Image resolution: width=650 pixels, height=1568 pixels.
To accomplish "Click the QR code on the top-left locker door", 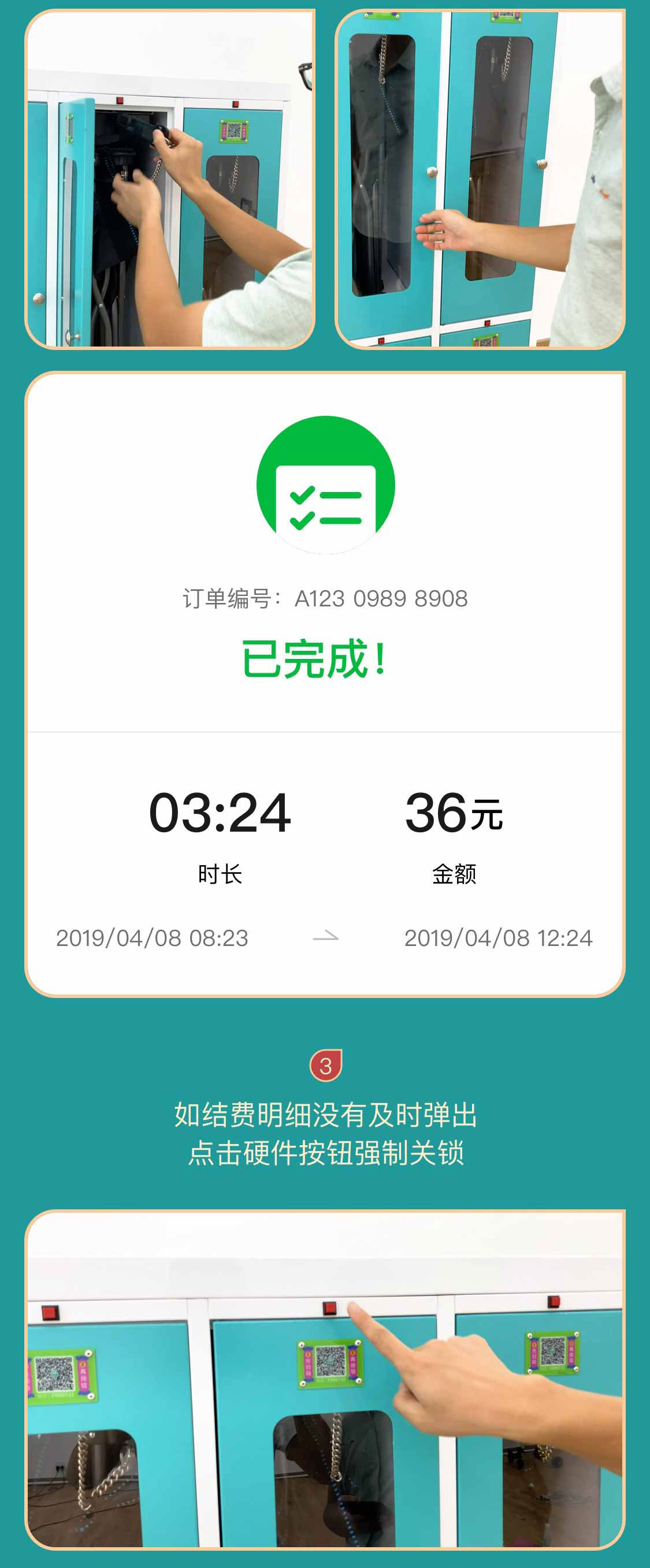I will tap(233, 132).
